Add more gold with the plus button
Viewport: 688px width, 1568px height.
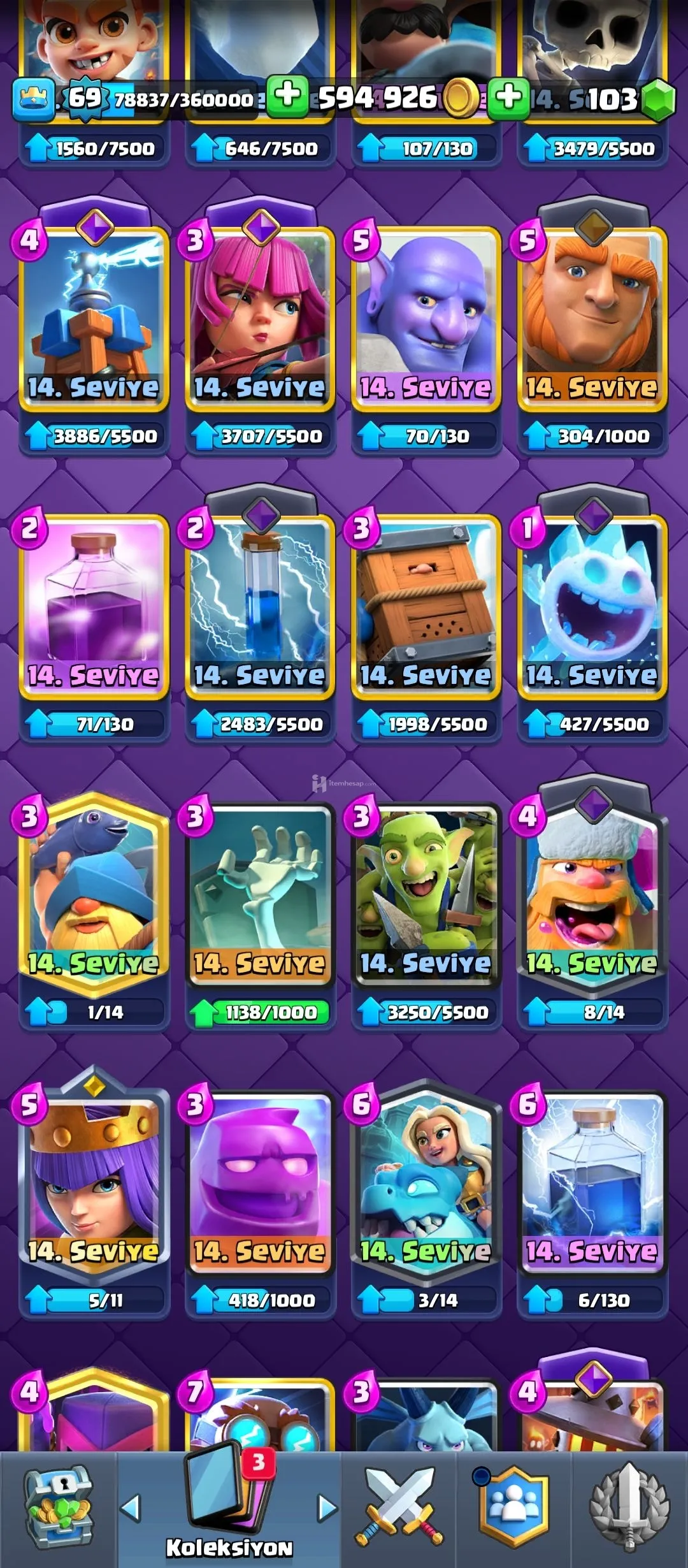tap(287, 98)
